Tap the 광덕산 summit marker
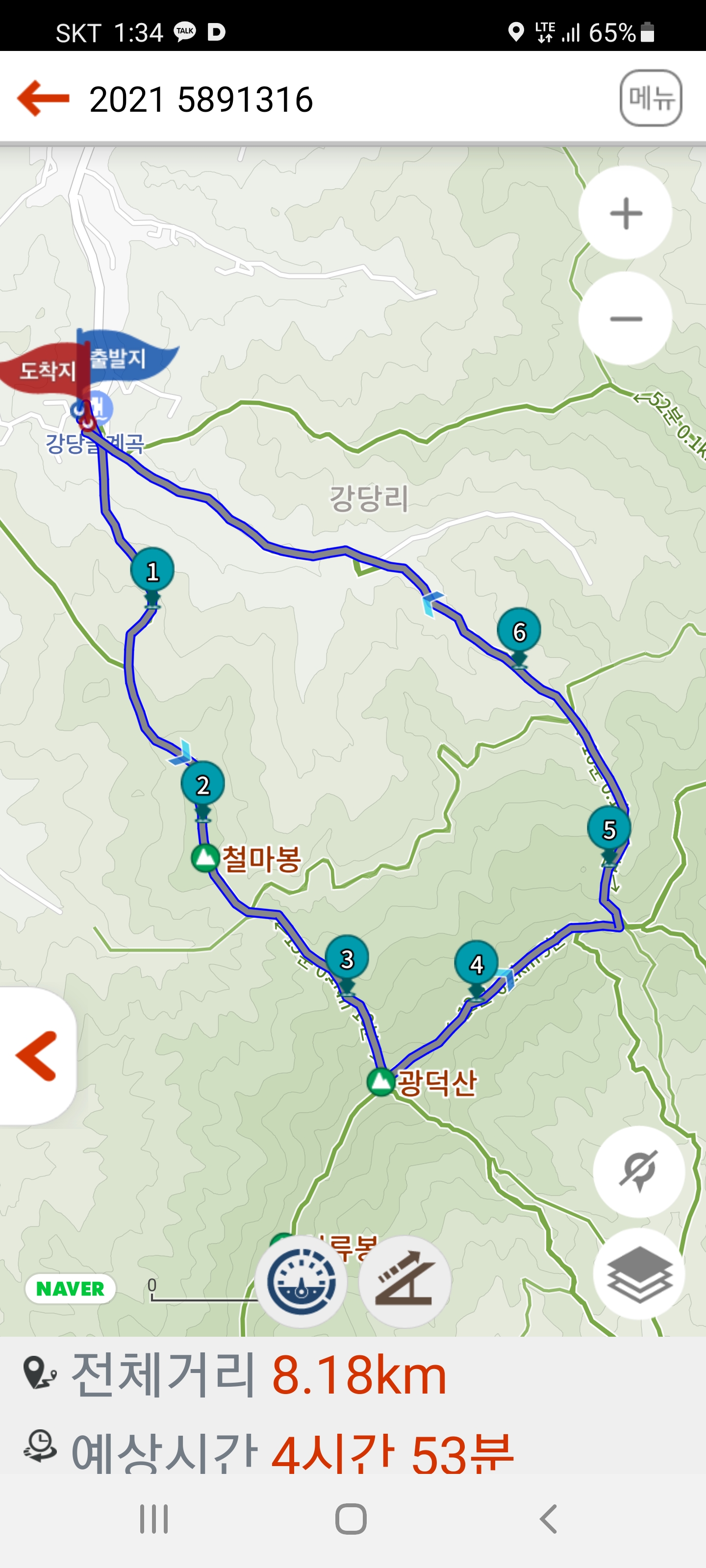Screen dimensions: 706x1568 point(381,1081)
